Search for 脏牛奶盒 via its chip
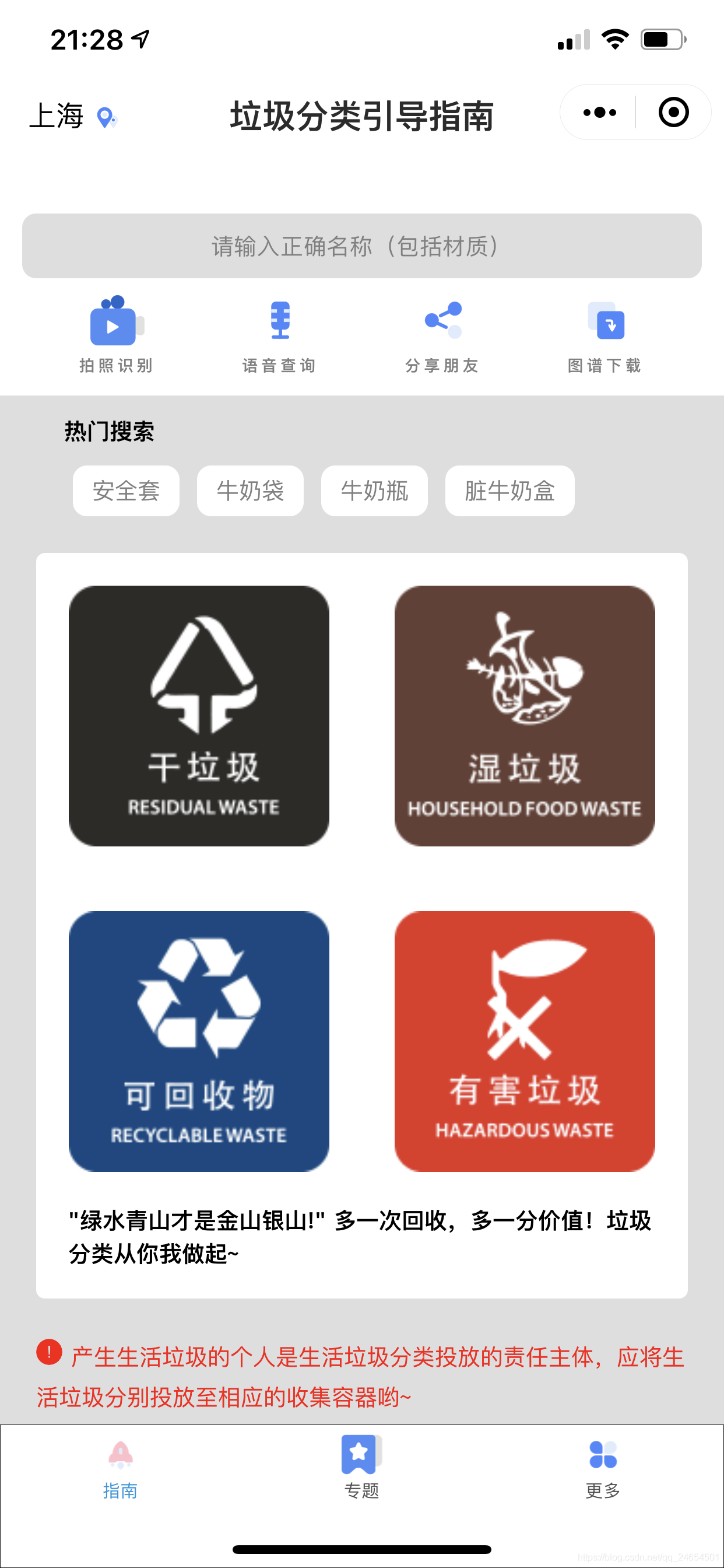 point(509,491)
